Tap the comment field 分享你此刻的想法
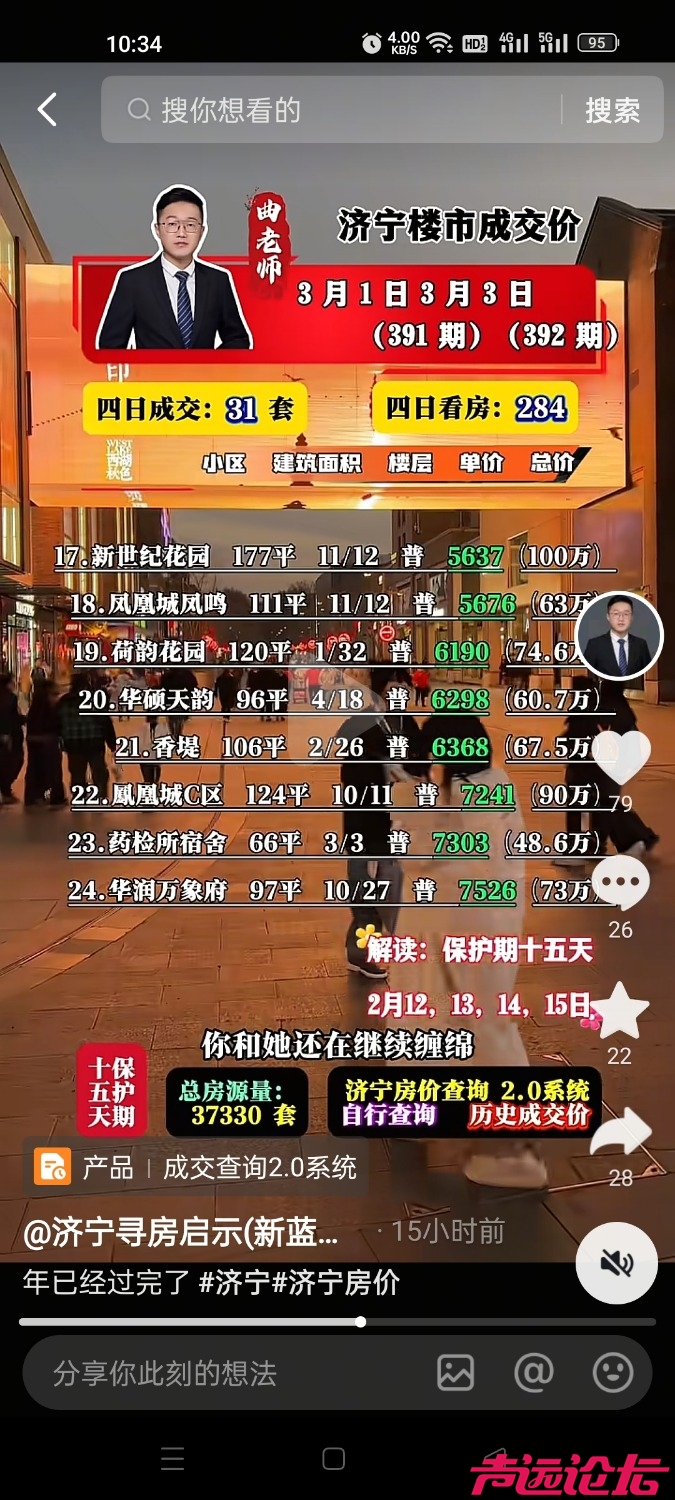This screenshot has width=675, height=1500. 200,1373
